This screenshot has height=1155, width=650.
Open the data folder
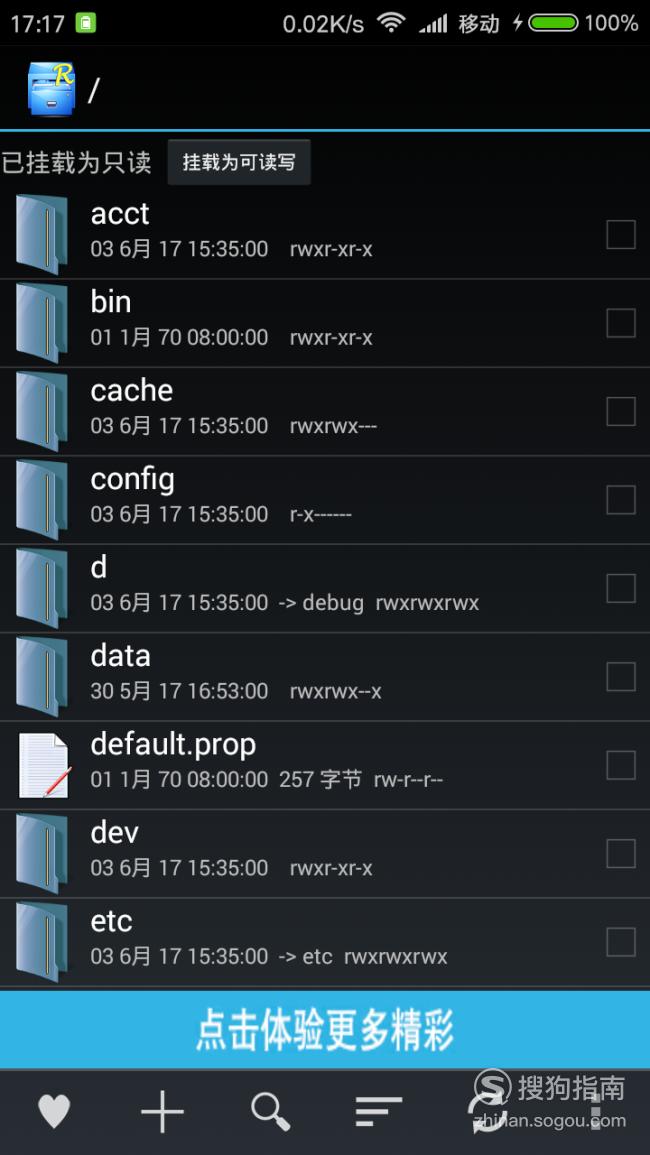(325, 677)
